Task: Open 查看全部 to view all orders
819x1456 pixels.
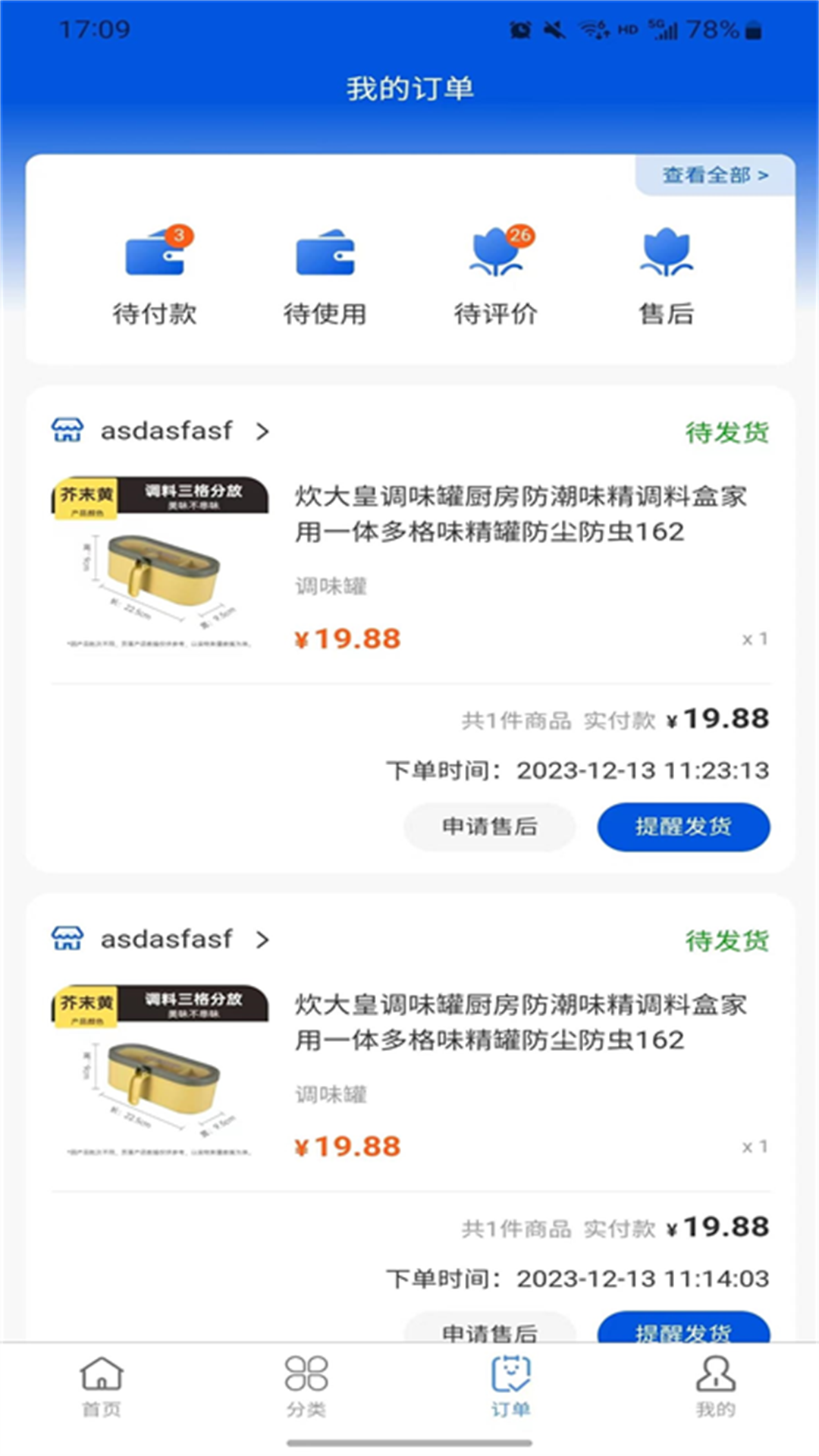Action: click(711, 174)
